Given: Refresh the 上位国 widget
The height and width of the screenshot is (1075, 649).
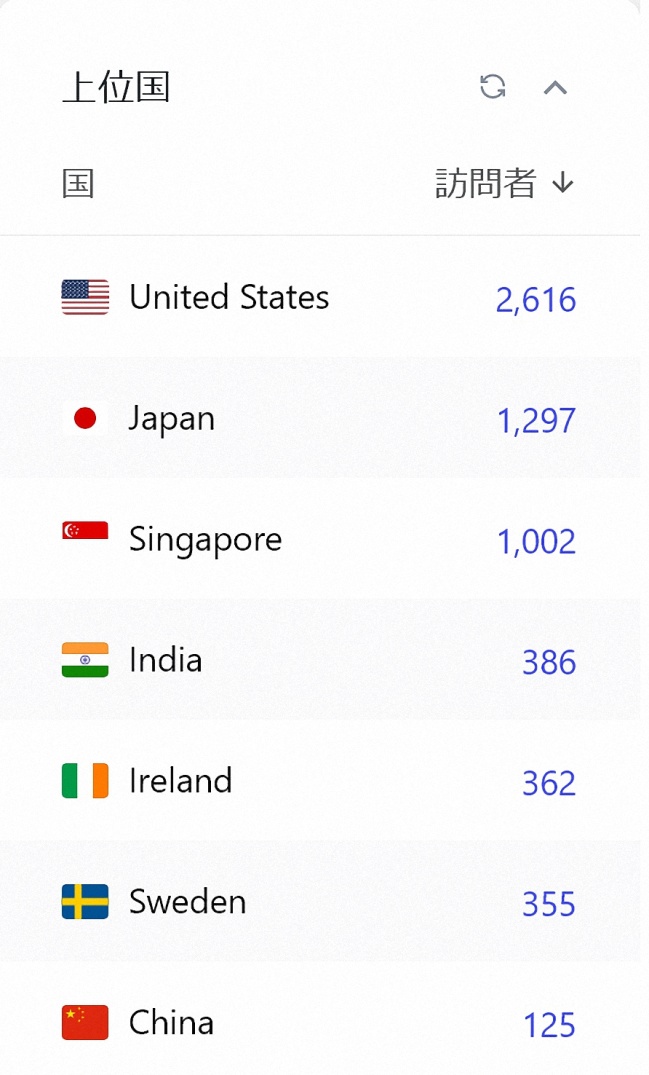Looking at the screenshot, I should coord(492,87).
